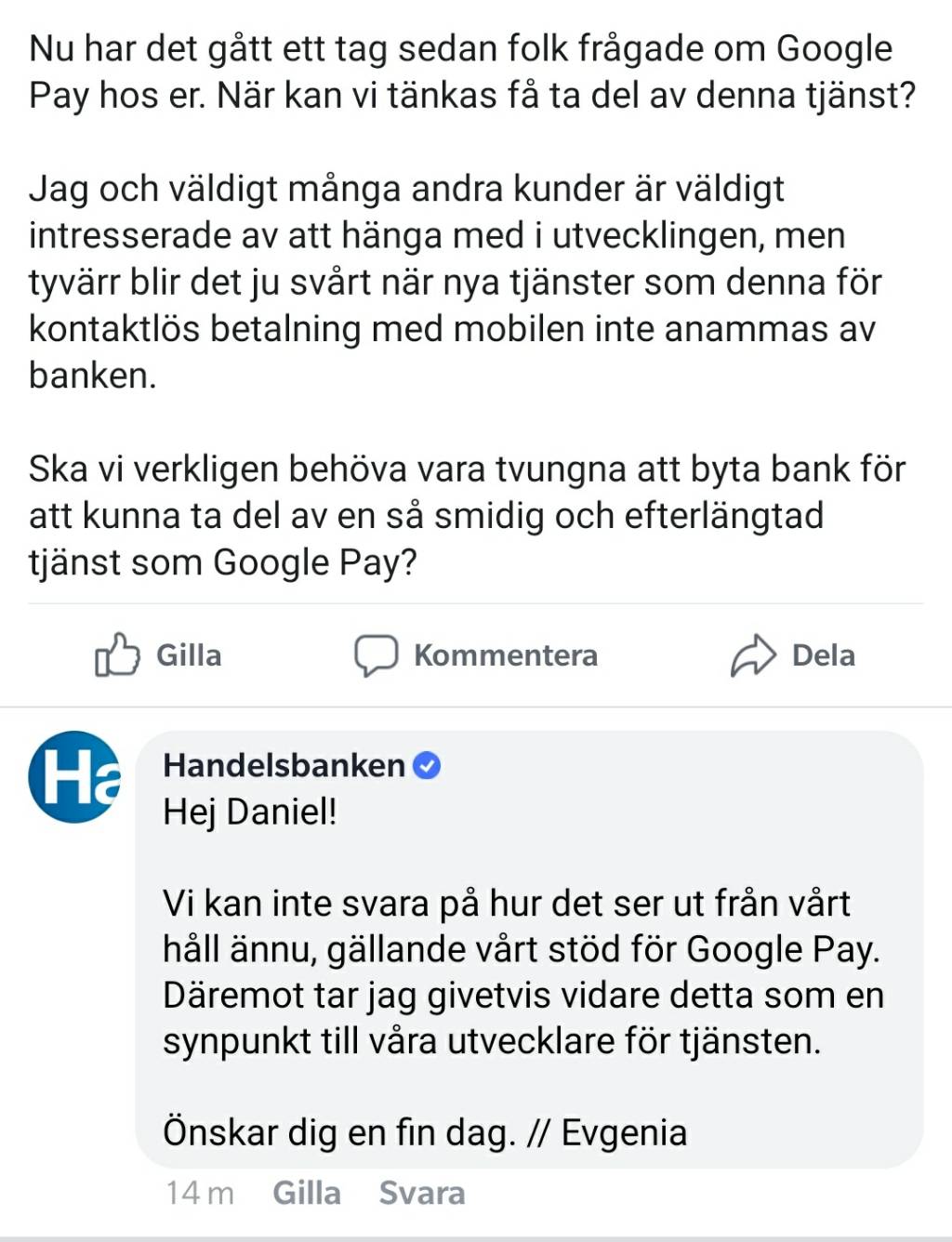The image size is (952, 1242).
Task: Like Handelsbanken's comment with Gilla
Action: (x=306, y=1193)
